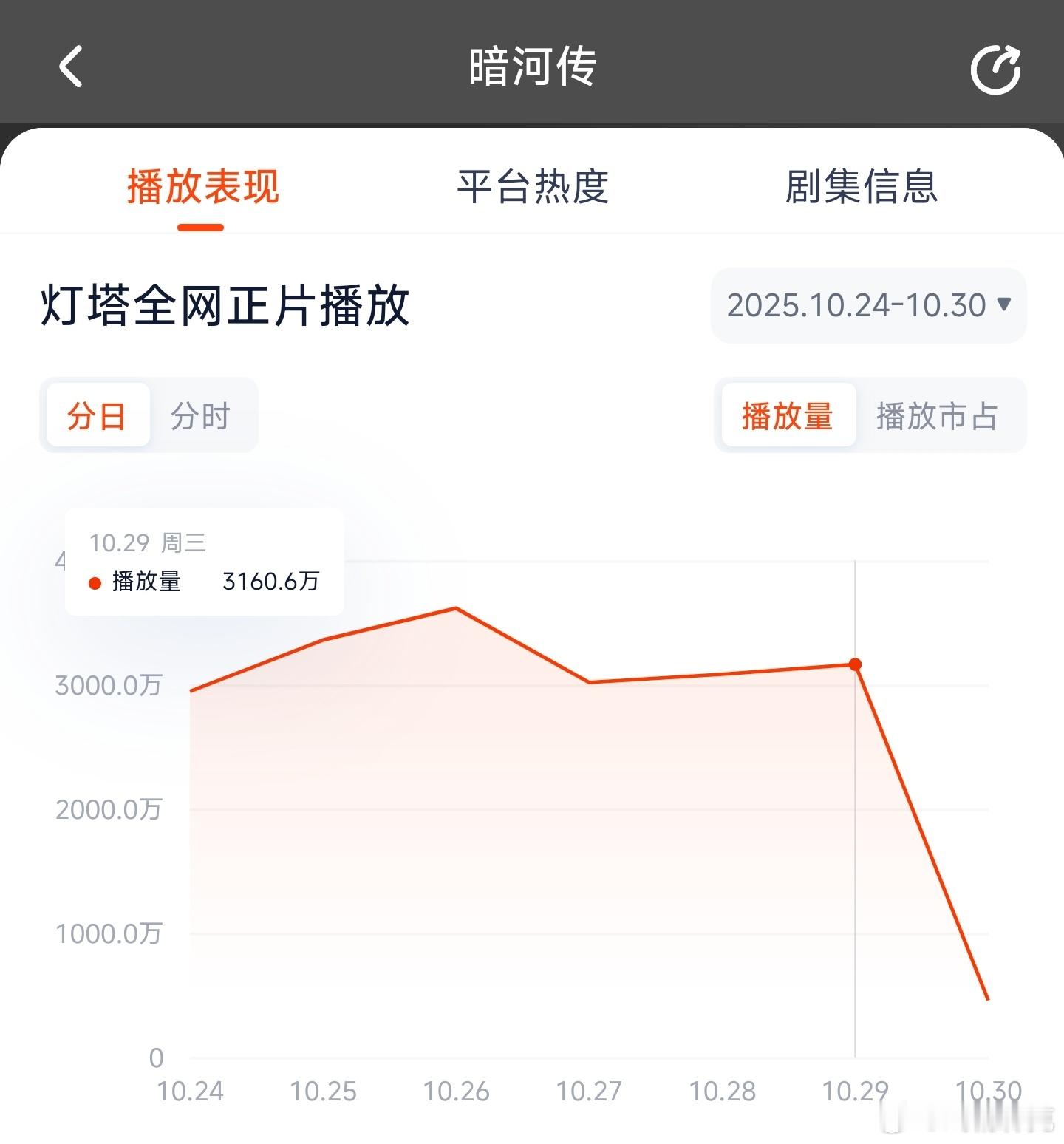Tap the refresh icon top right
This screenshot has height=1144, width=1064.
coord(996,67)
